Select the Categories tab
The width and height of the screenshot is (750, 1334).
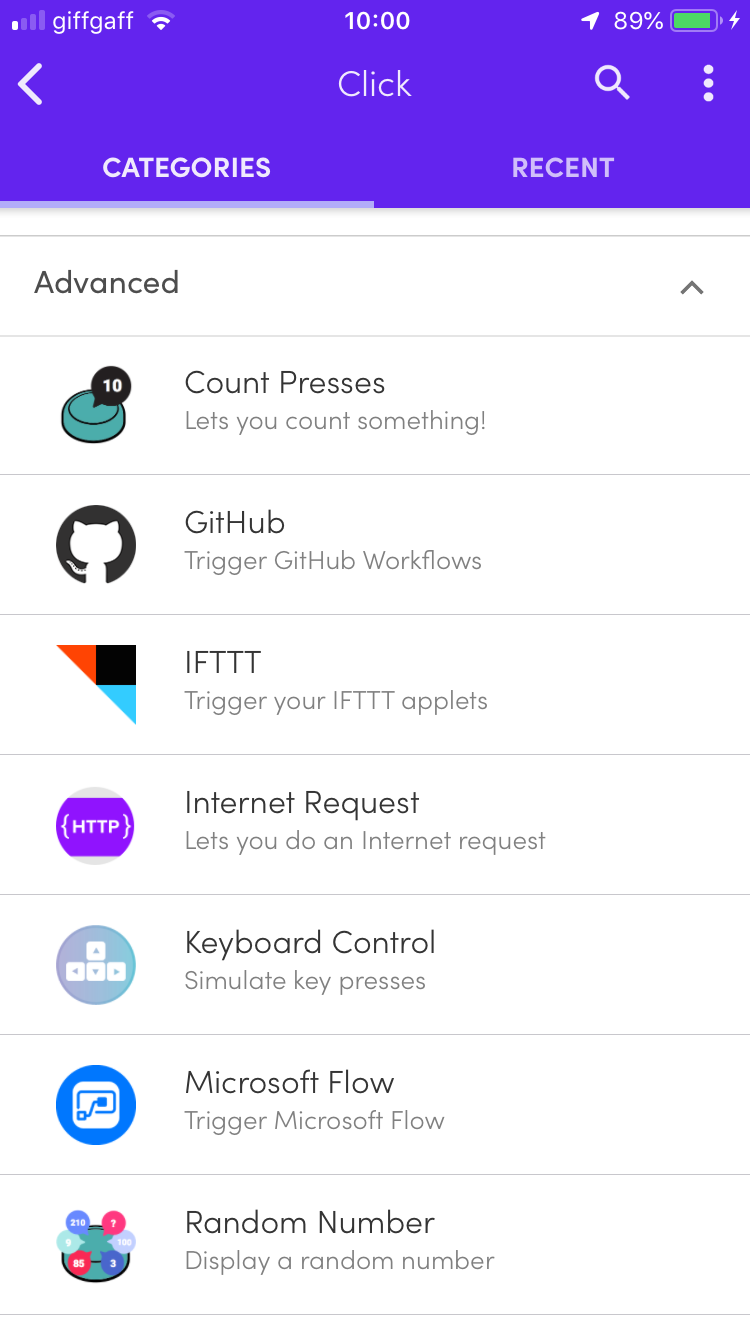pyautogui.click(x=187, y=168)
